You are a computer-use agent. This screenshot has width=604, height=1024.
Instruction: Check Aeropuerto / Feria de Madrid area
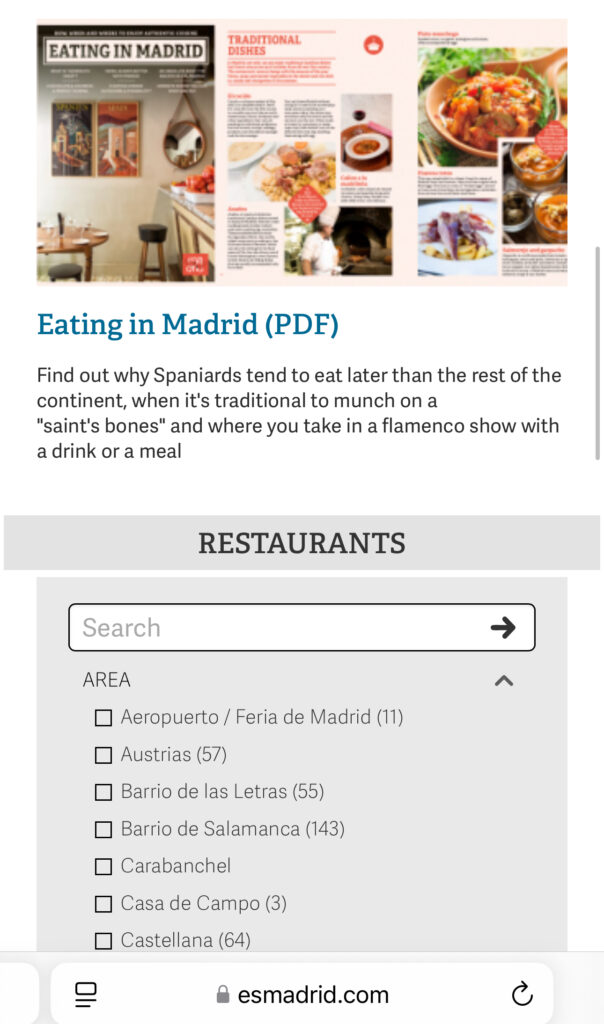point(103,717)
